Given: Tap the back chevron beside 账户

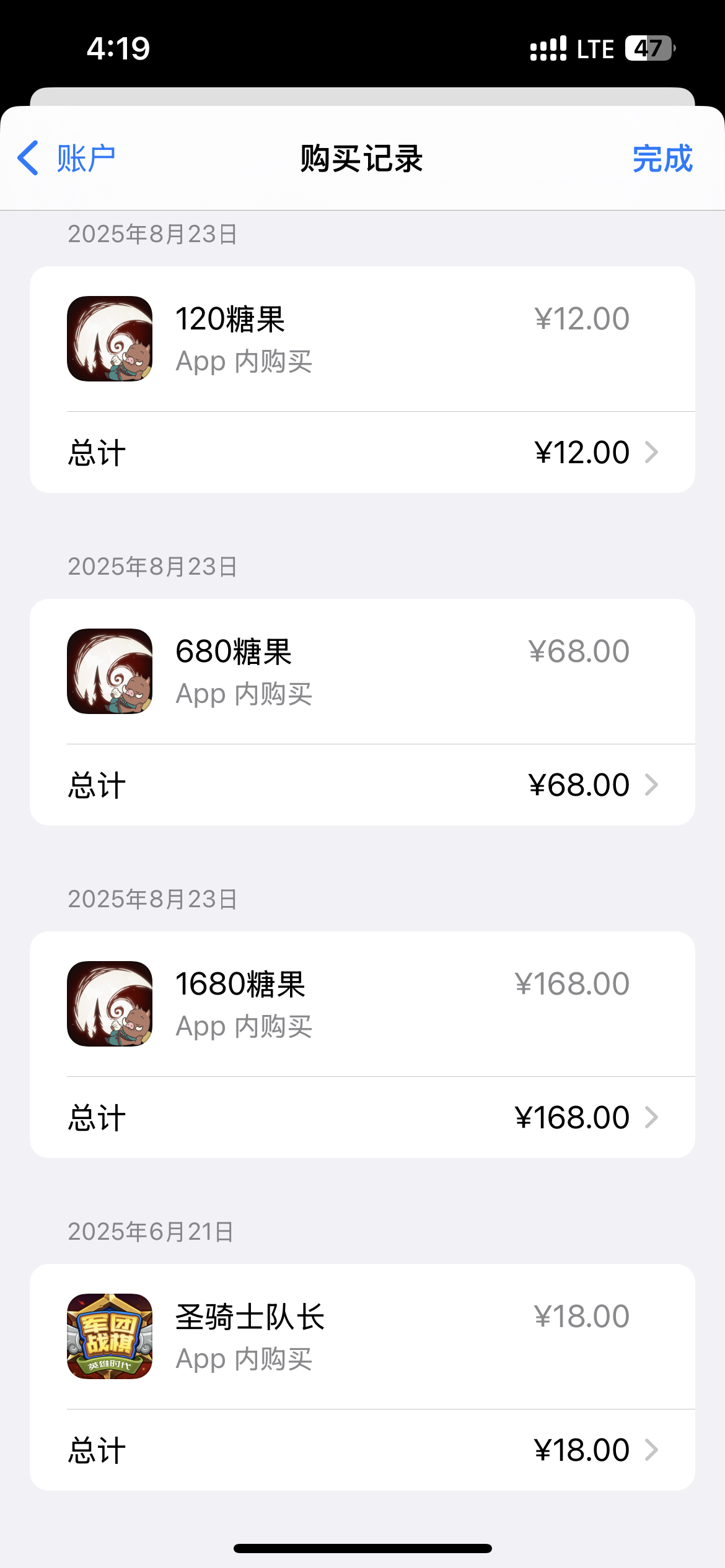Looking at the screenshot, I should pos(28,159).
